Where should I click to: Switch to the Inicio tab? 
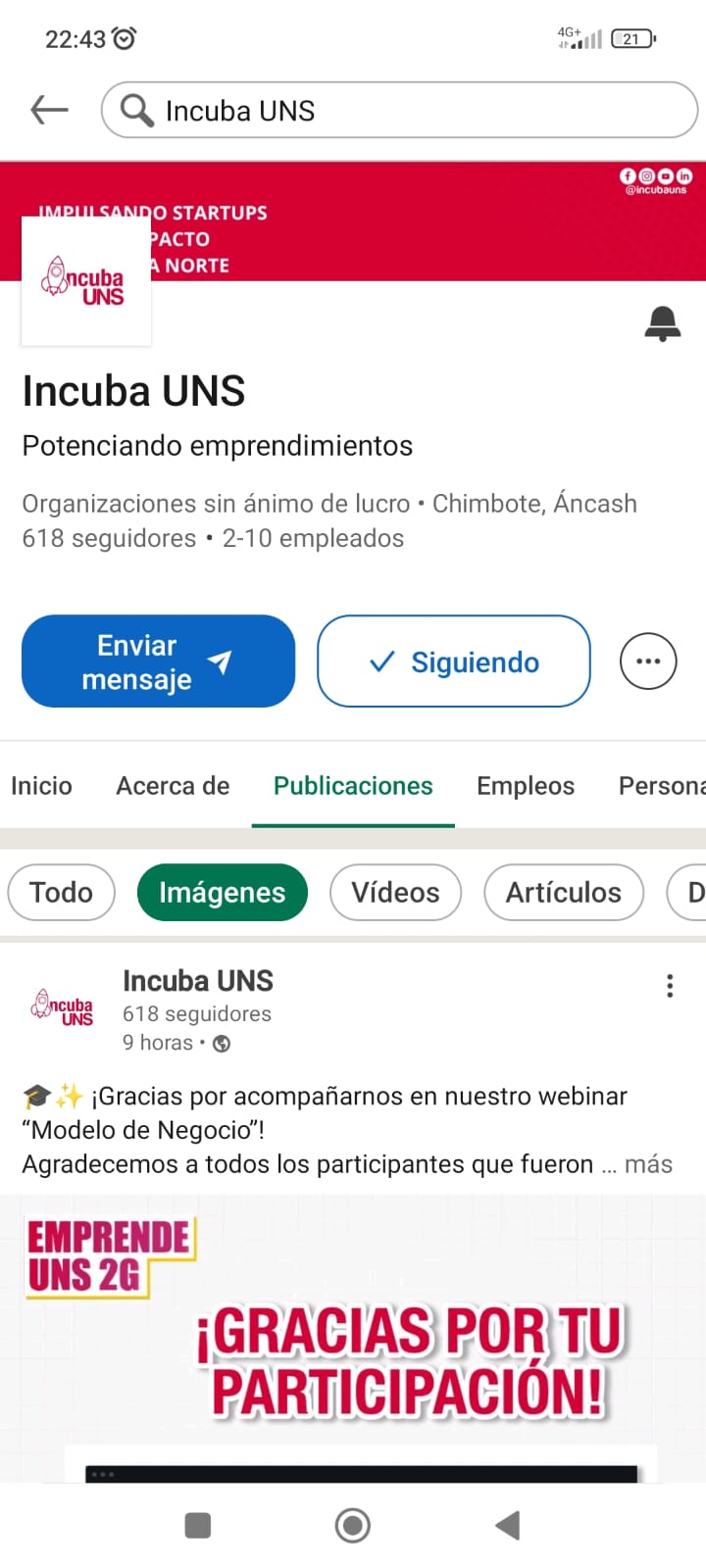(x=41, y=786)
